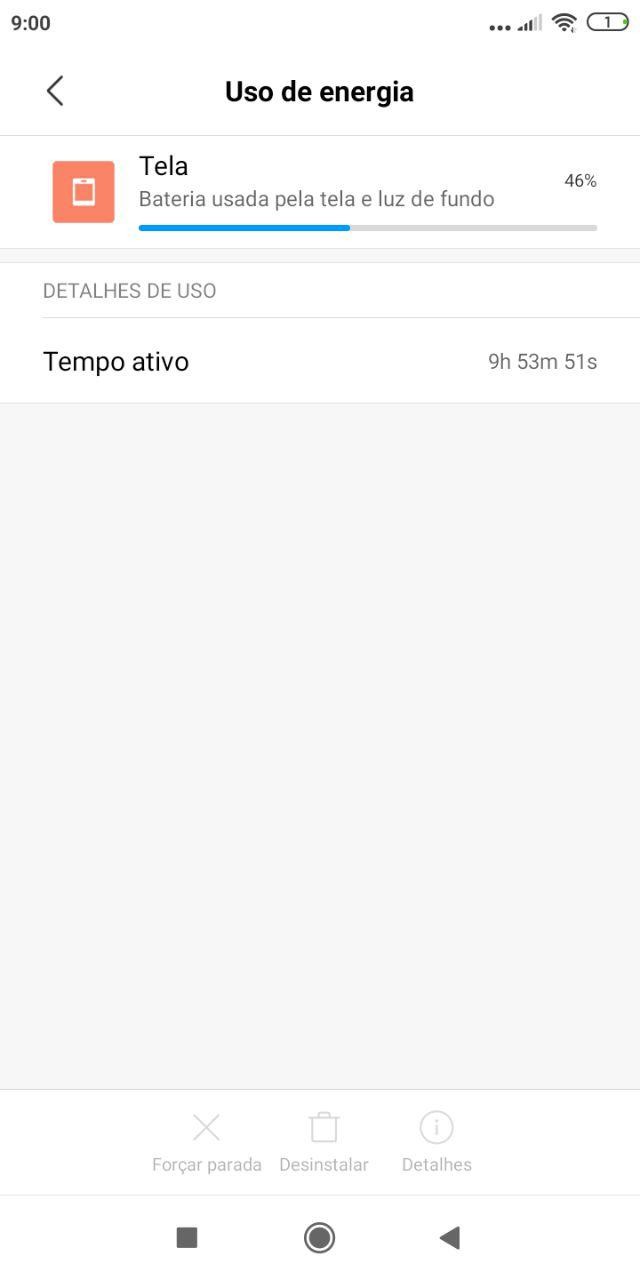
Task: Go back from Uso de energia
Action: 55,91
